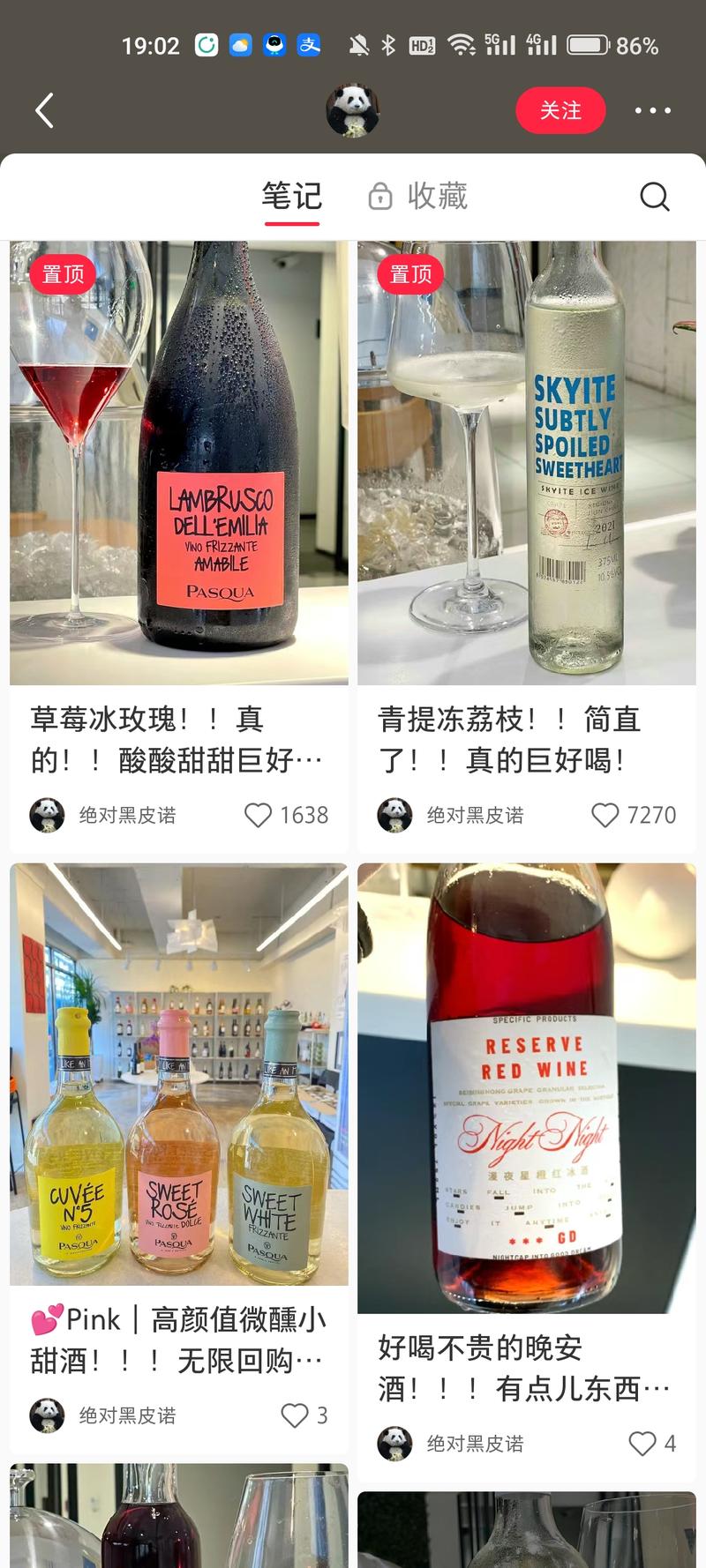Screen dimensions: 706x1568
Task: Like the 晚安酒 note with 4 likes
Action: (x=642, y=1444)
